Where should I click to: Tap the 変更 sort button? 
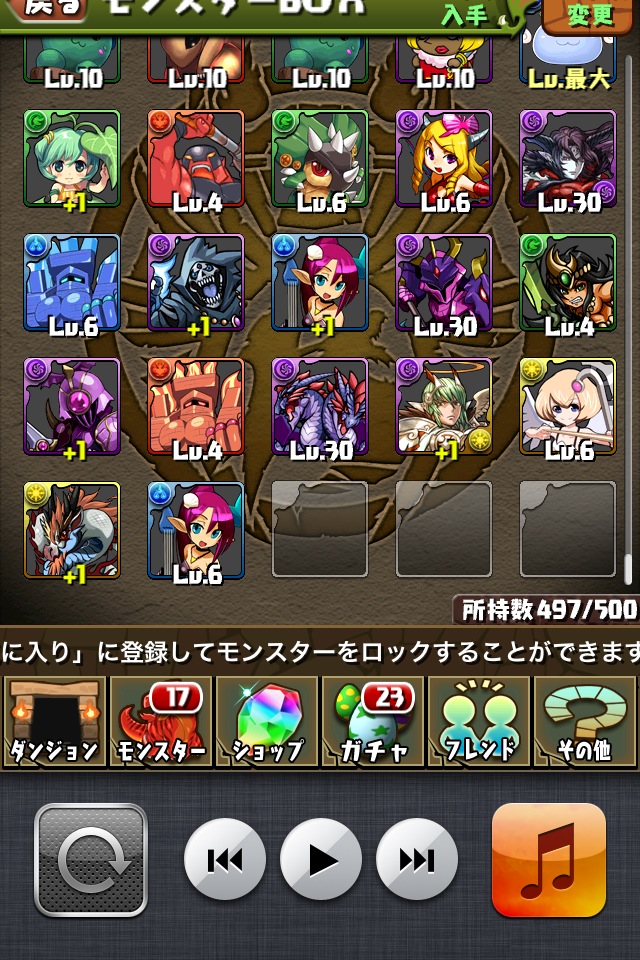590,14
